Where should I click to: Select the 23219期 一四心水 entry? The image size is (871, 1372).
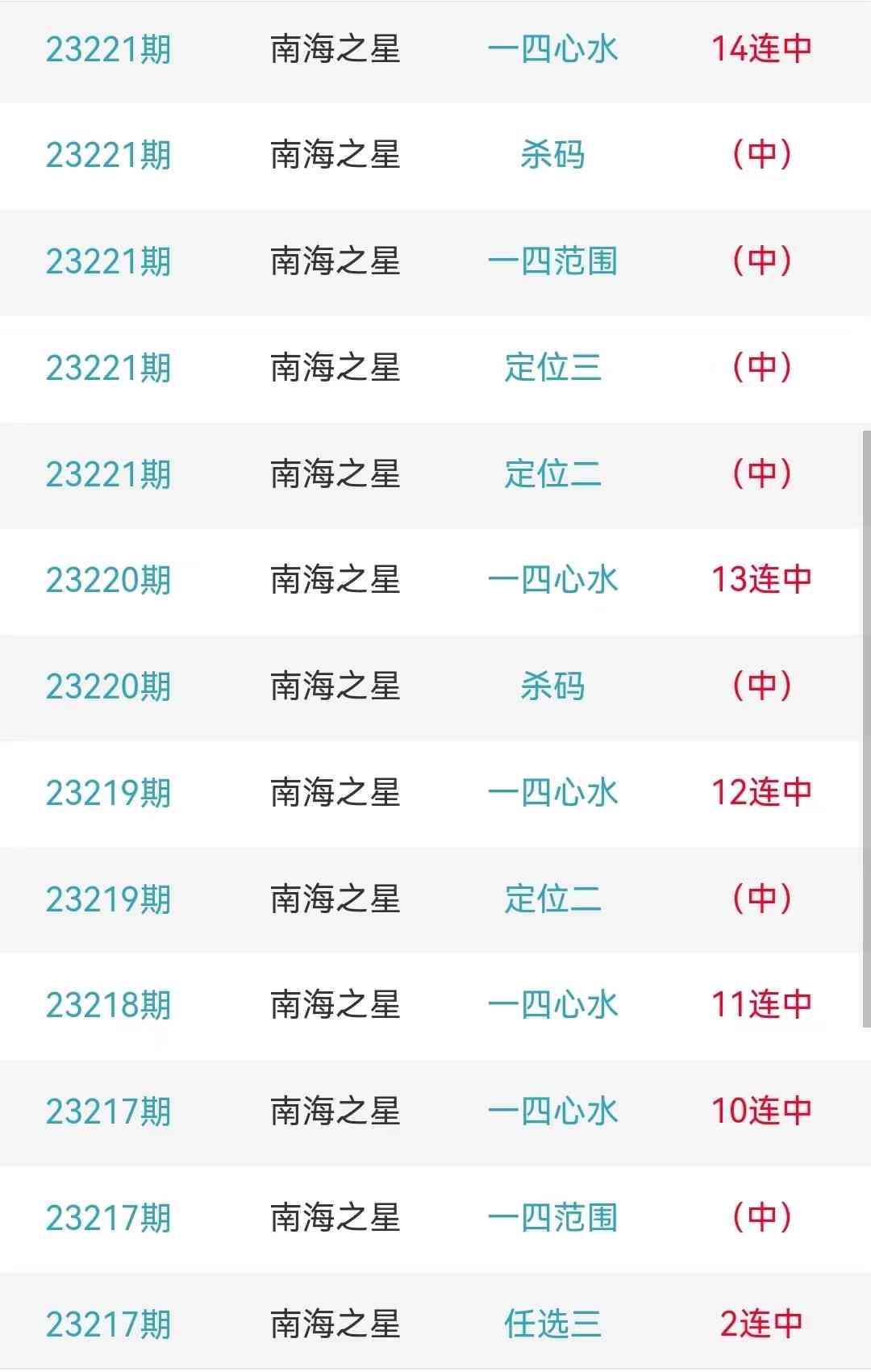pyautogui.click(x=552, y=793)
